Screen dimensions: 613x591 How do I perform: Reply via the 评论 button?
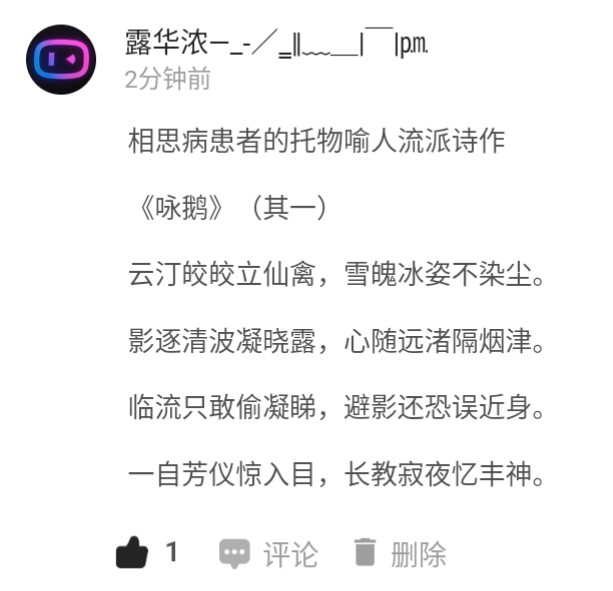click(x=269, y=553)
